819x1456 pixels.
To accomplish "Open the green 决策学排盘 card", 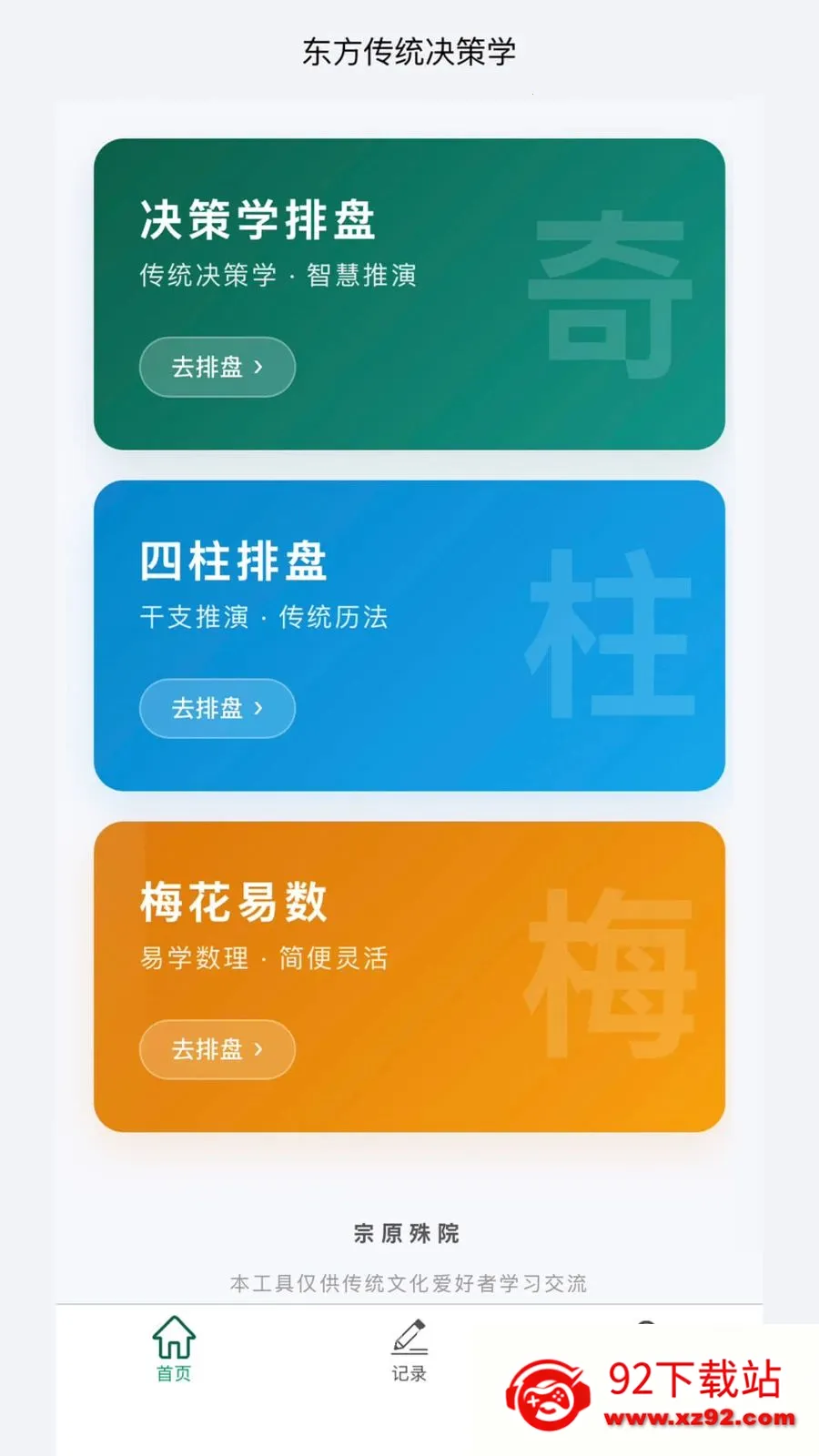I will [409, 294].
